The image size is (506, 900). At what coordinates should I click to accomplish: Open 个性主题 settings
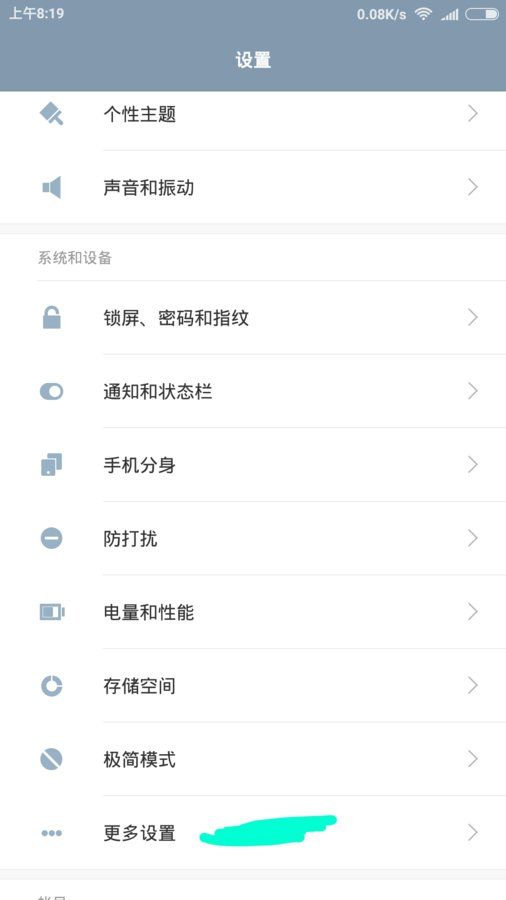coord(253,114)
